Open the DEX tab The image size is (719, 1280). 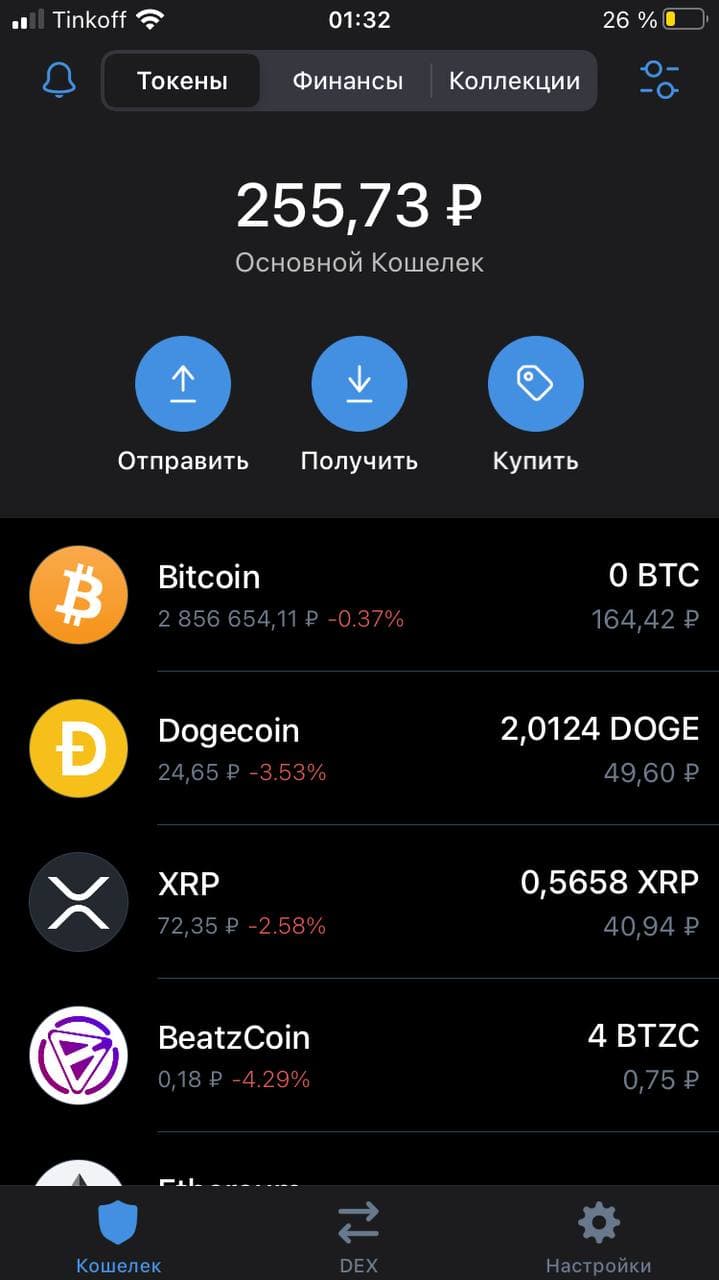coord(358,1235)
